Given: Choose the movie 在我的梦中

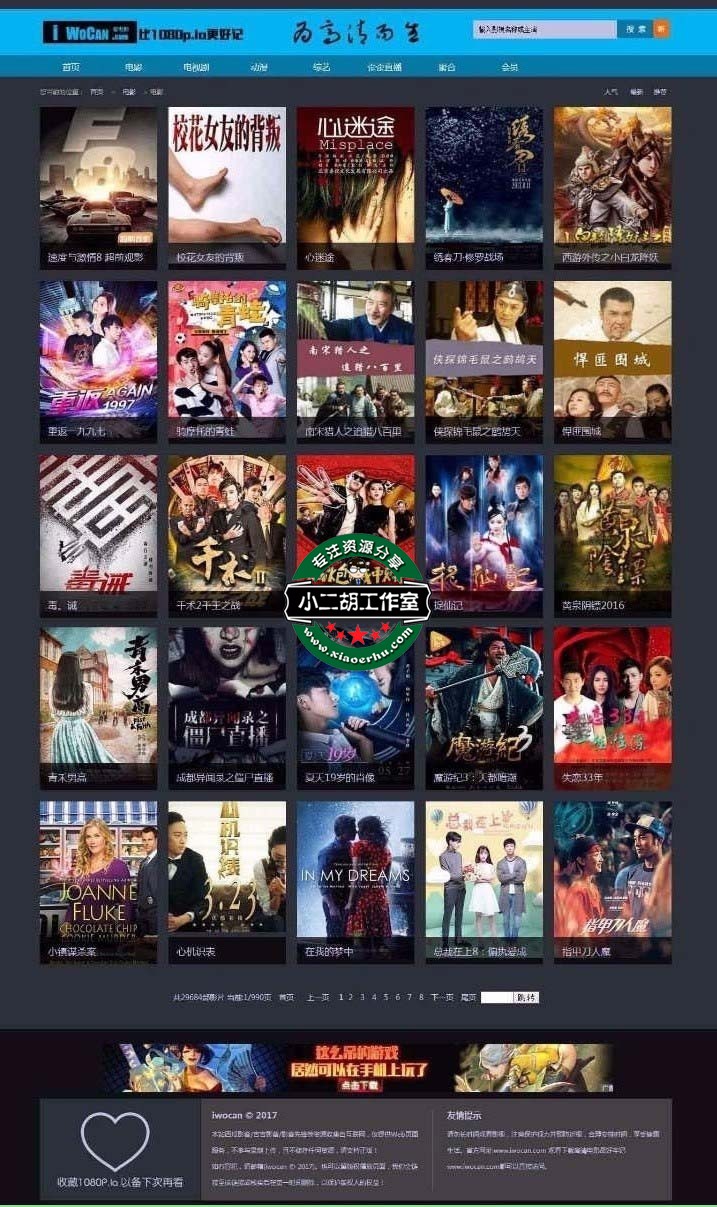Looking at the screenshot, I should [355, 882].
